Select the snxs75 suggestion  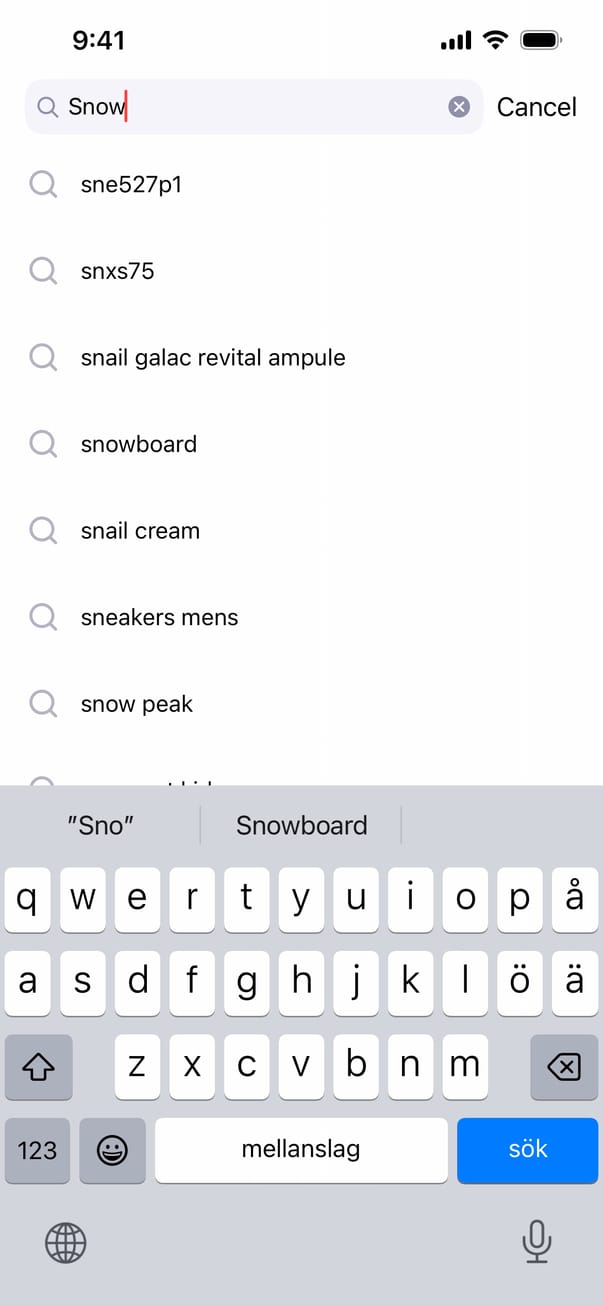(x=117, y=271)
